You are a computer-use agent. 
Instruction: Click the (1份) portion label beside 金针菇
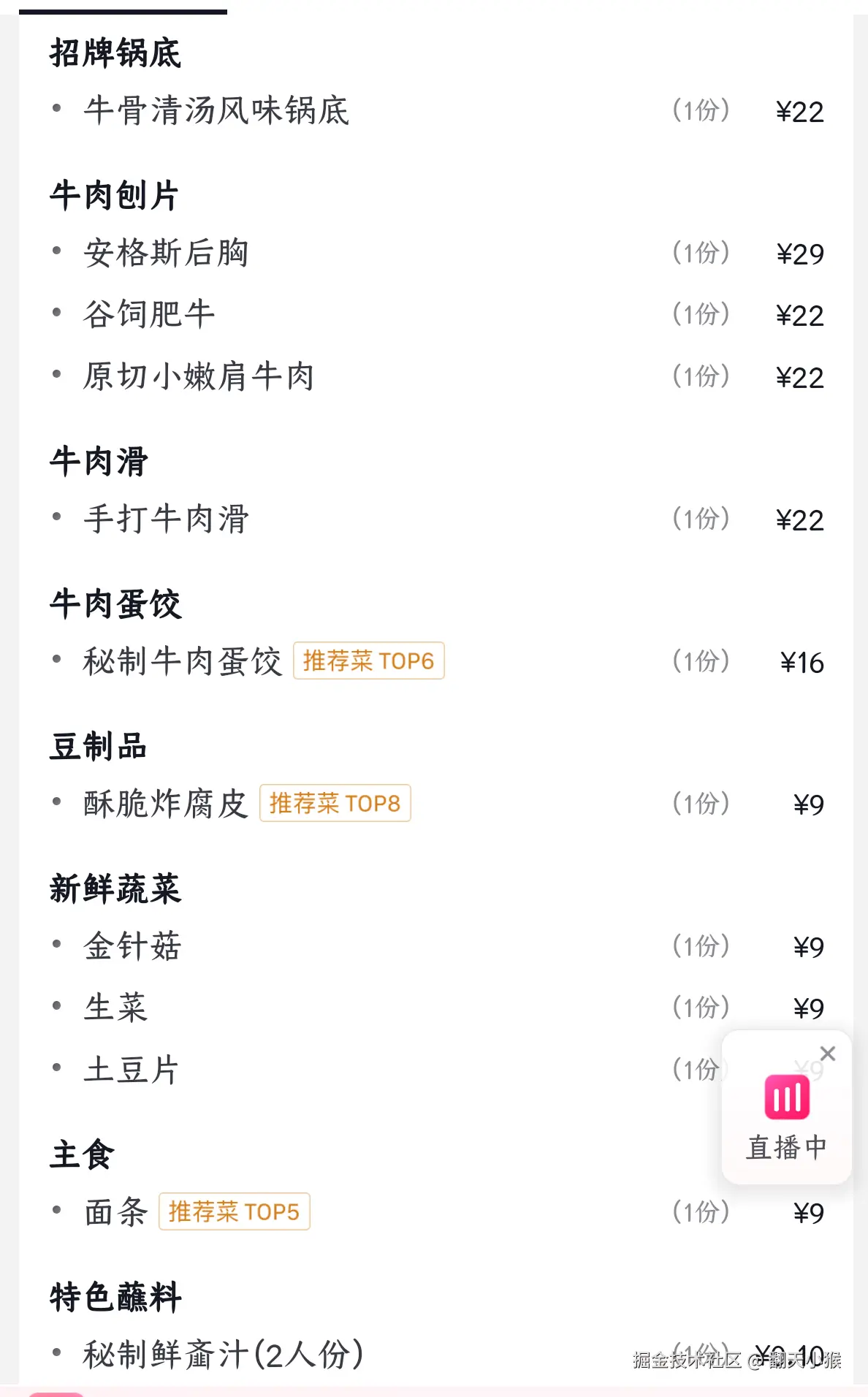coord(701,945)
